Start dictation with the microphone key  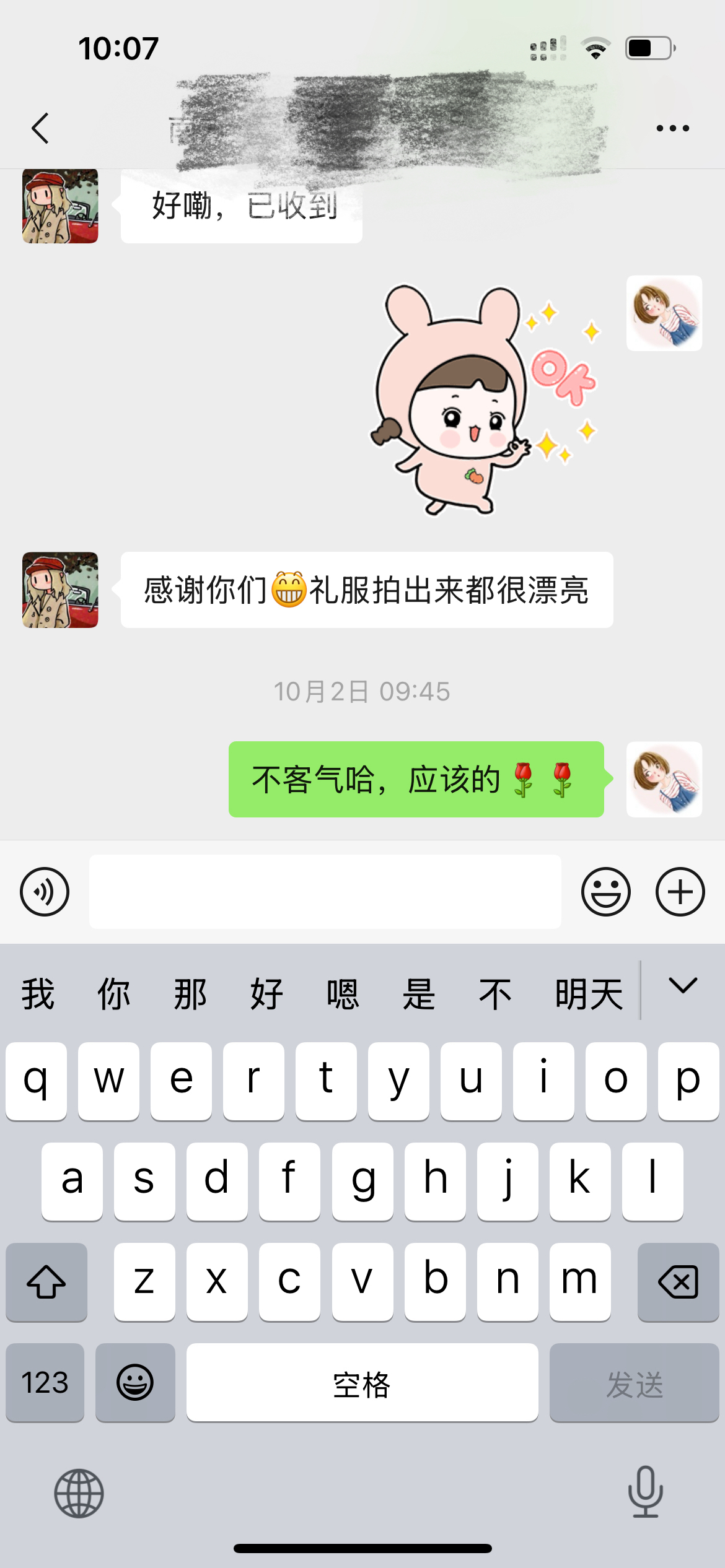[645, 1492]
